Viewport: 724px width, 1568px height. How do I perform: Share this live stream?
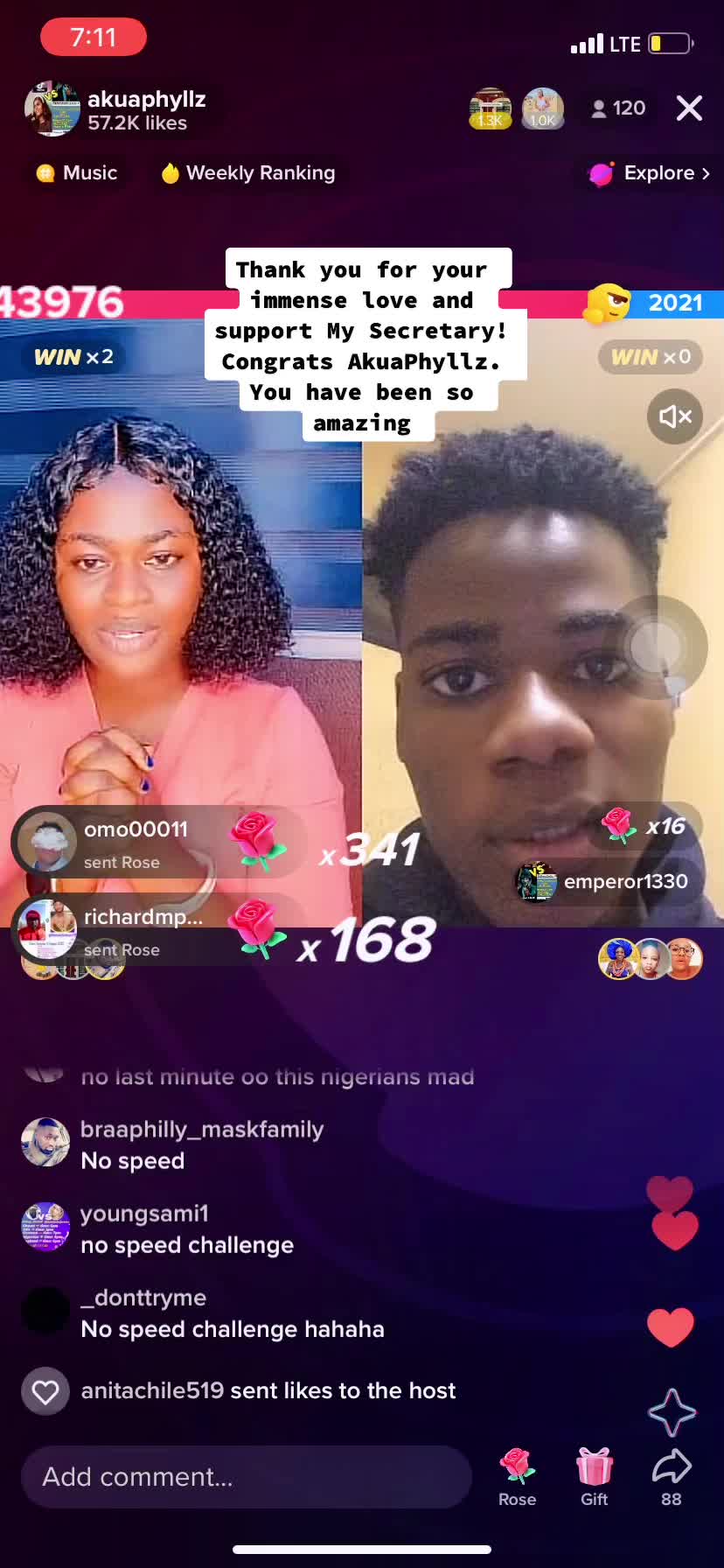671,1475
